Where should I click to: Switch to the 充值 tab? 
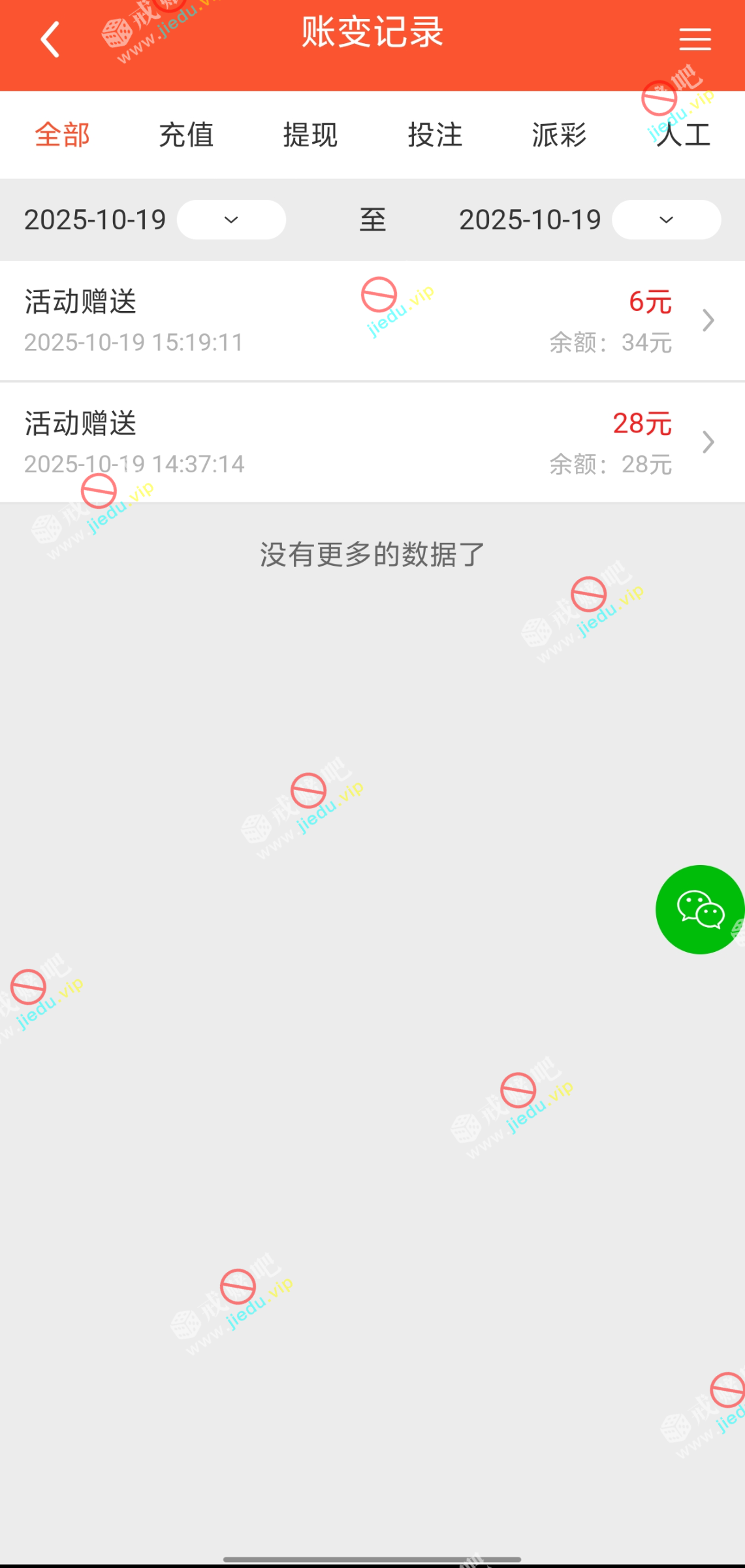186,135
